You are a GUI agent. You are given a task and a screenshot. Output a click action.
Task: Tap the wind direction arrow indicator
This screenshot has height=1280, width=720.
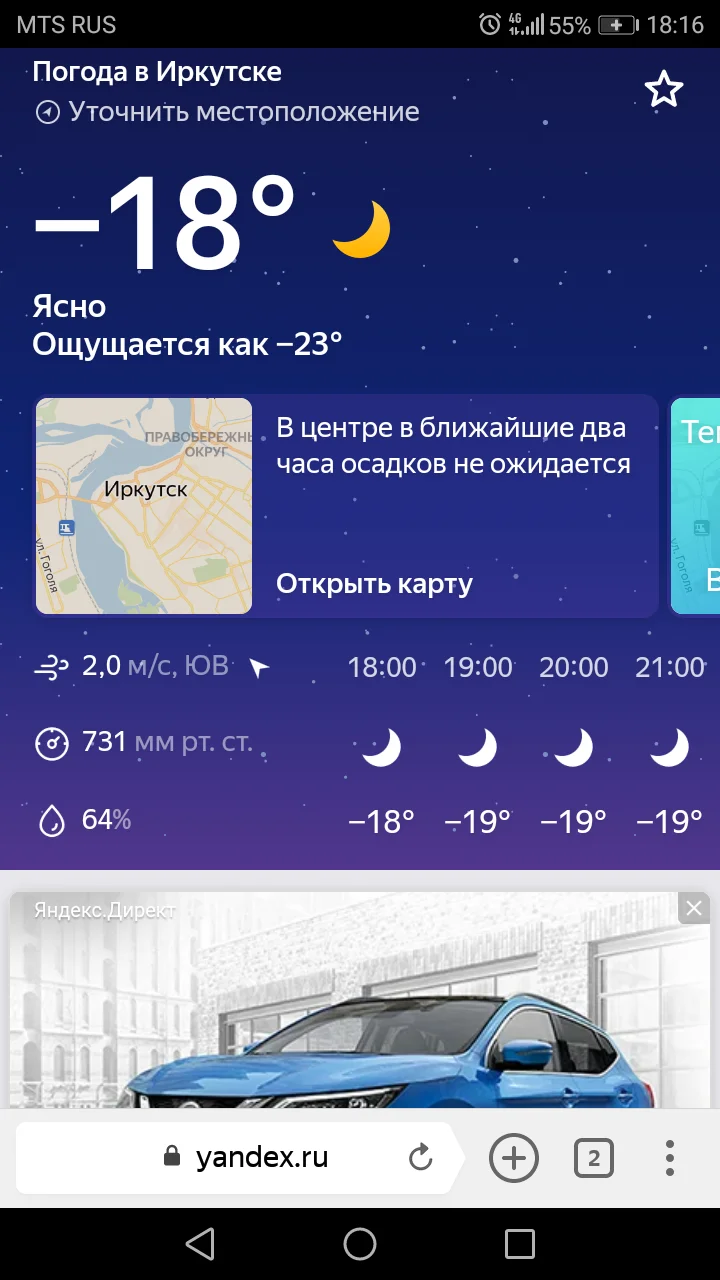260,665
